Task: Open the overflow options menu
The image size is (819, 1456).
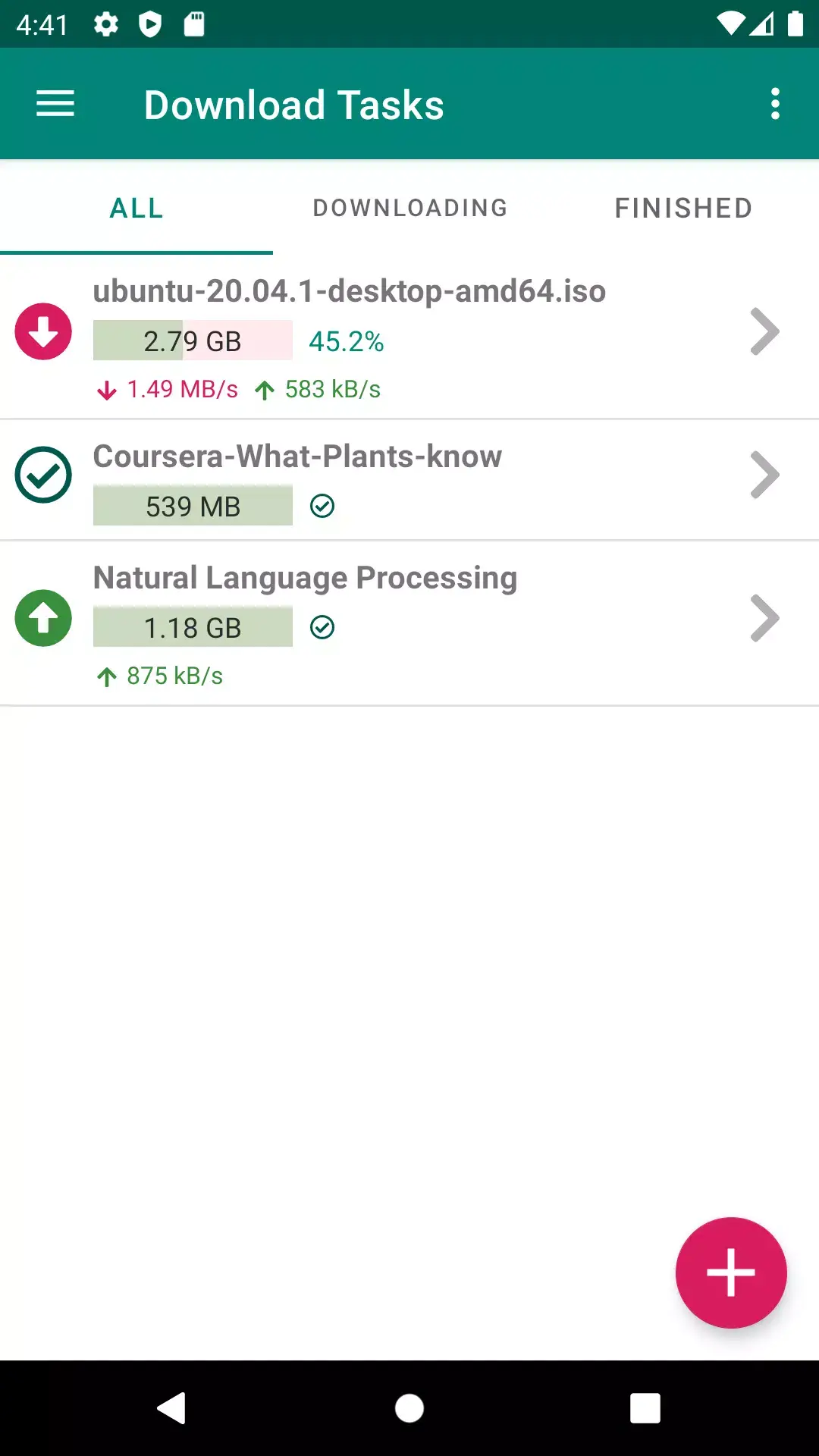Action: point(775,103)
